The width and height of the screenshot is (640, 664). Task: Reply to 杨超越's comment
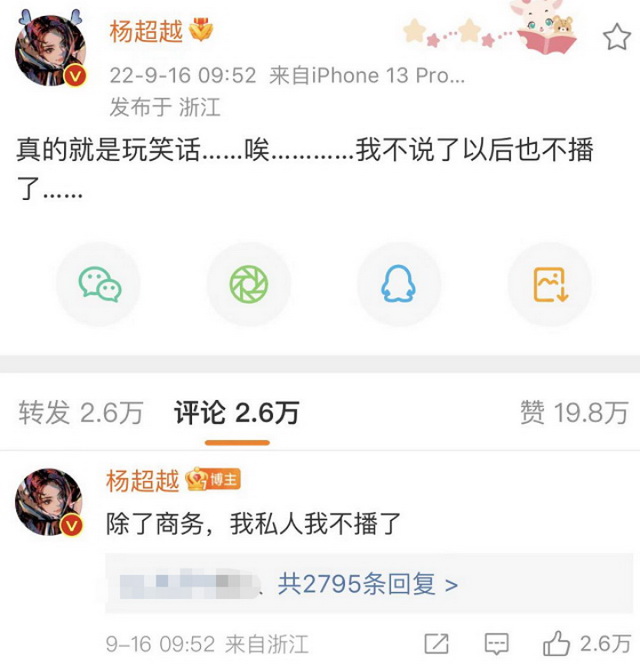[x=496, y=643]
